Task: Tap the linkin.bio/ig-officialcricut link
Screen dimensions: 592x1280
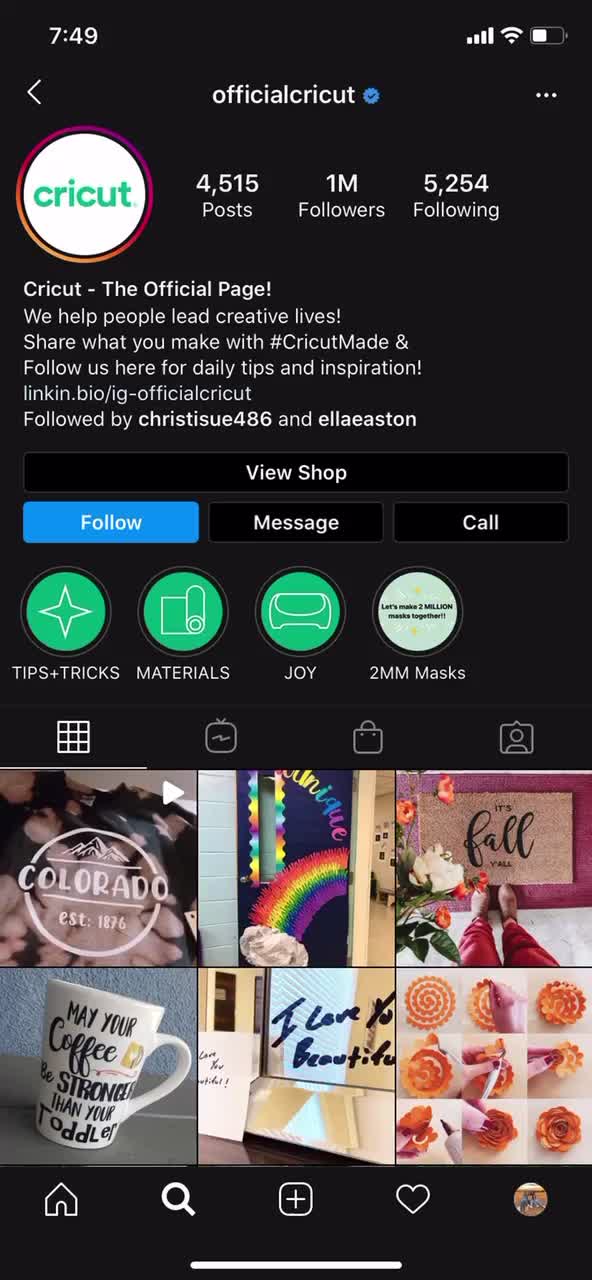Action: [137, 393]
